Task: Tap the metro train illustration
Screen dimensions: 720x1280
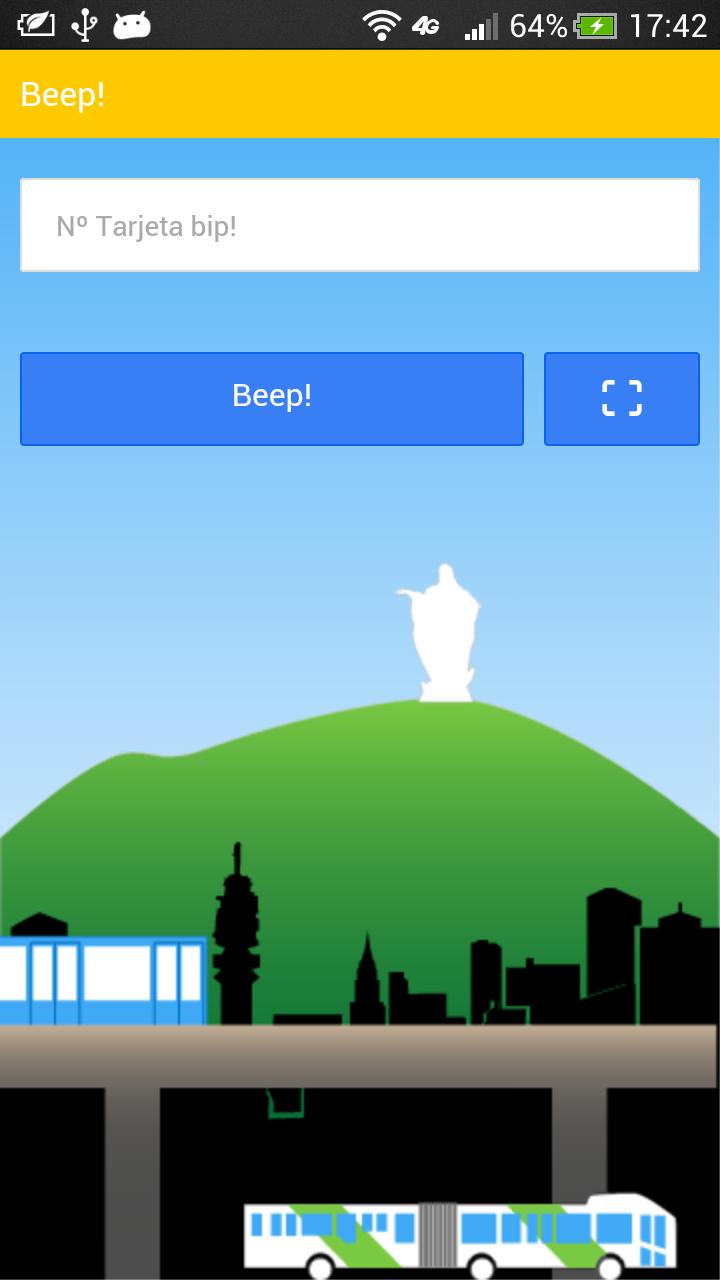Action: click(x=100, y=975)
